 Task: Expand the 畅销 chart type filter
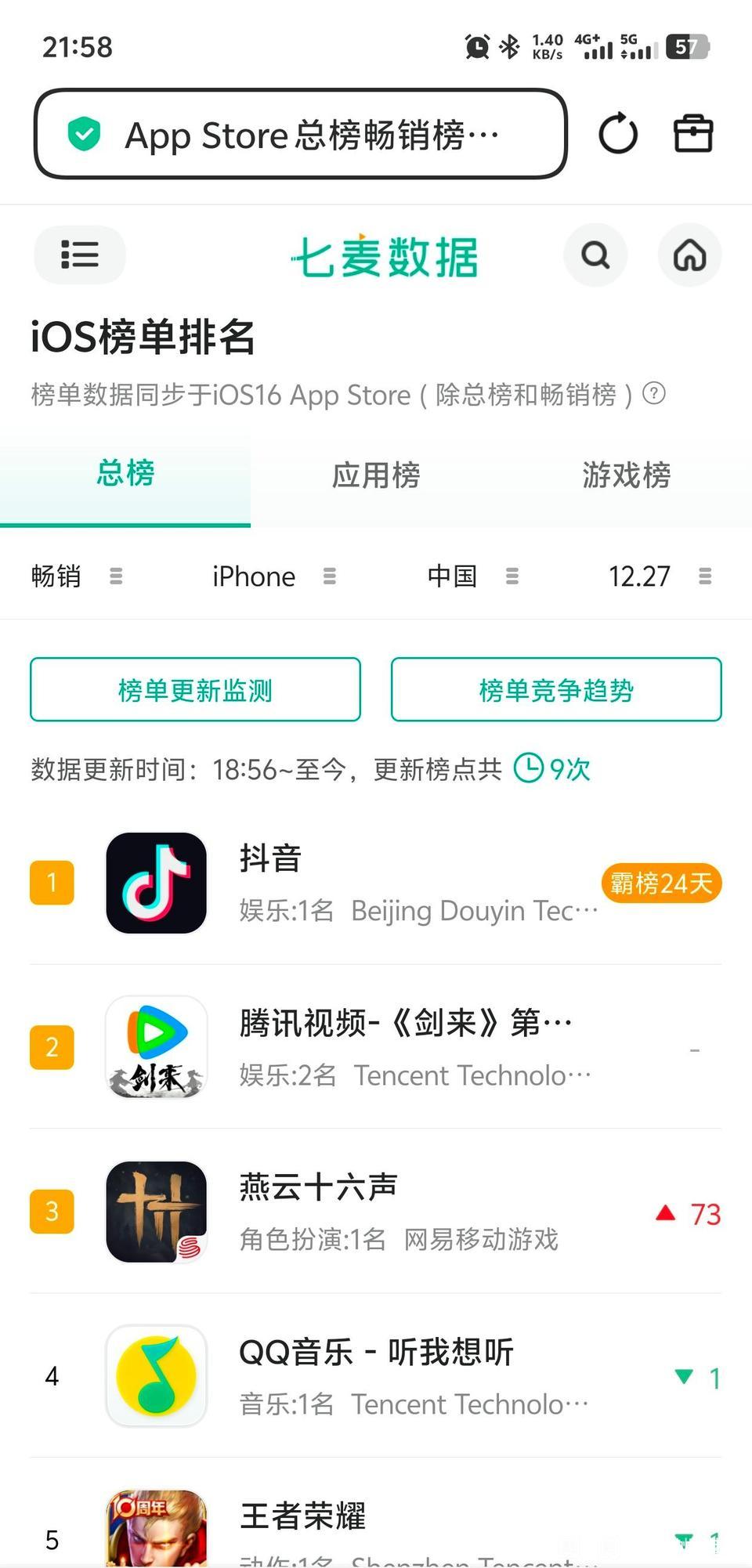click(77, 577)
